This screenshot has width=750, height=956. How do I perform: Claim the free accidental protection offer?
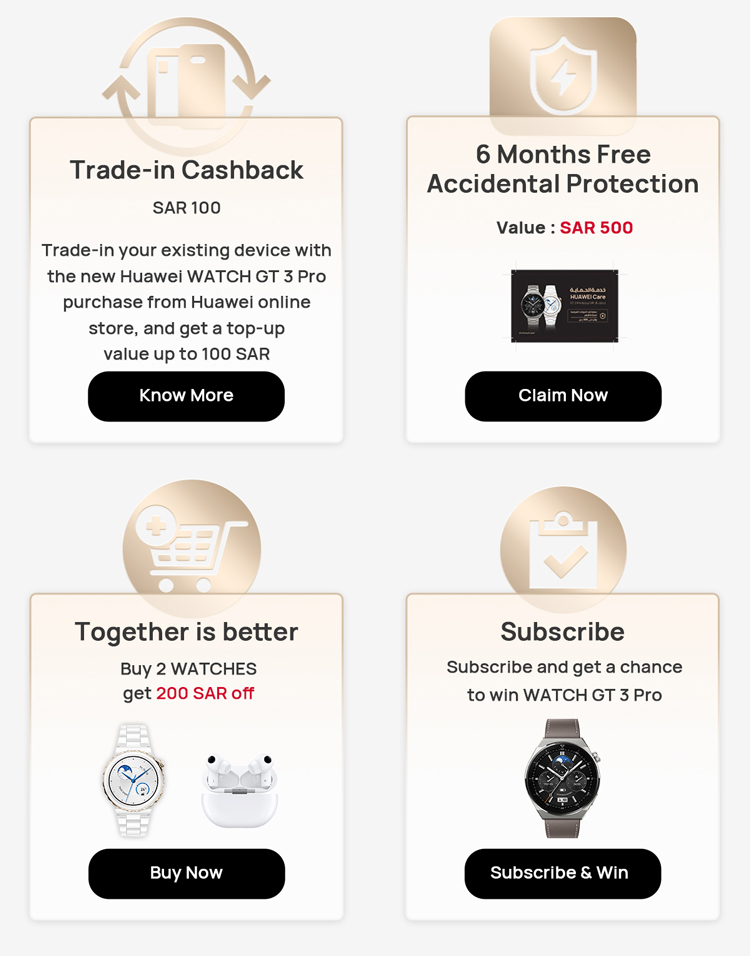(x=563, y=396)
